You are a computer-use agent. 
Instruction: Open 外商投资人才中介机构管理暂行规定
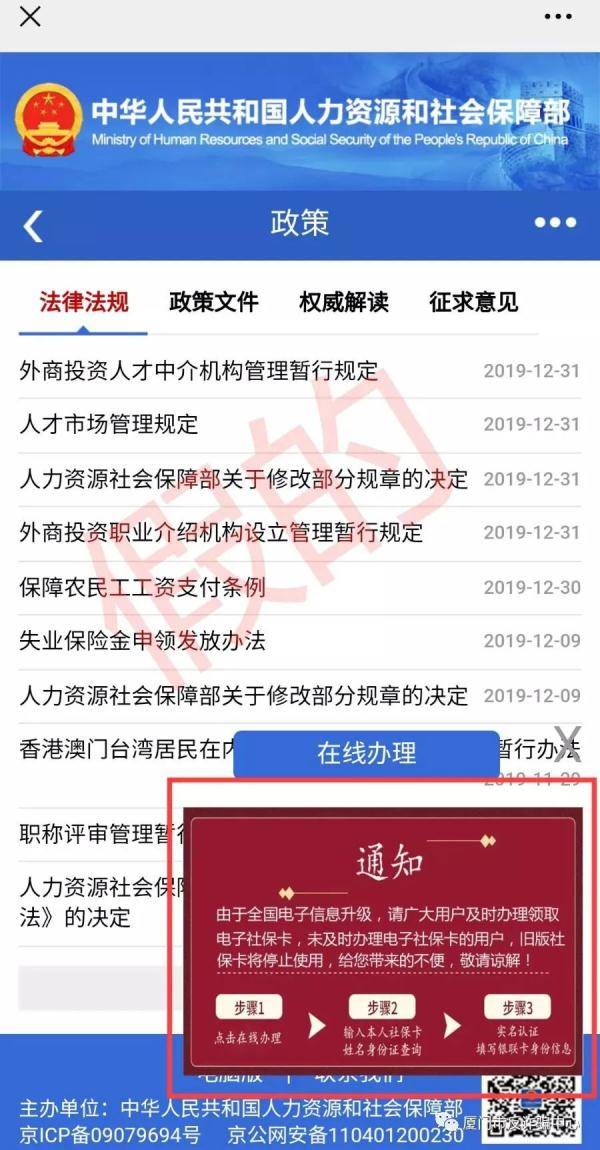tap(199, 371)
